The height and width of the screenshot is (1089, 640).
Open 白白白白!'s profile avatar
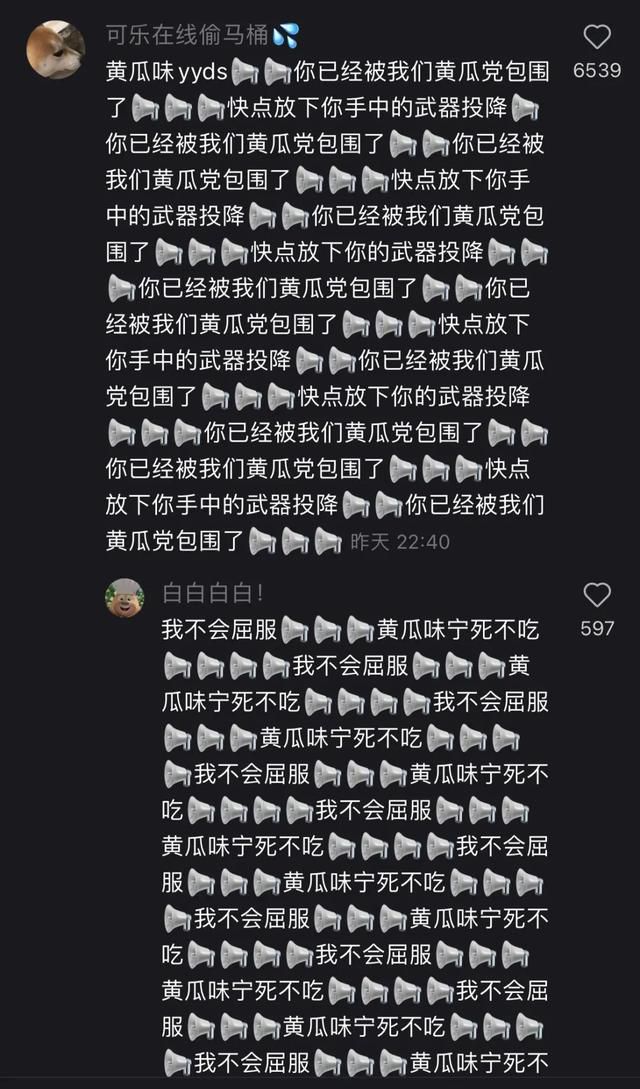coord(125,598)
